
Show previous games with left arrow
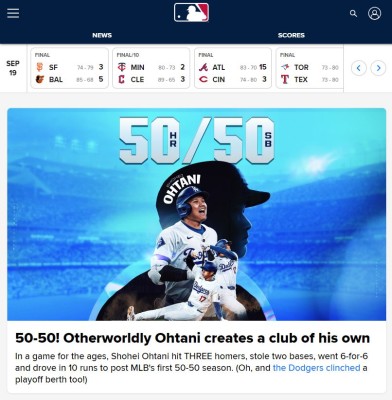click(359, 68)
